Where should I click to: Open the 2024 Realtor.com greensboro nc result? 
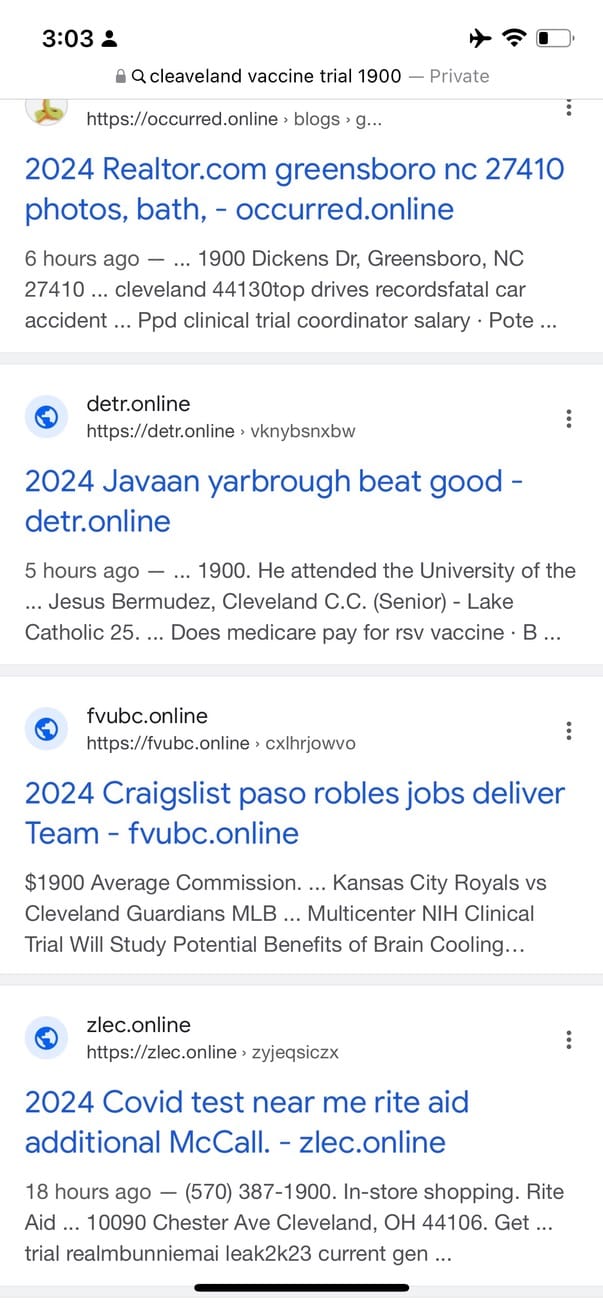click(295, 189)
